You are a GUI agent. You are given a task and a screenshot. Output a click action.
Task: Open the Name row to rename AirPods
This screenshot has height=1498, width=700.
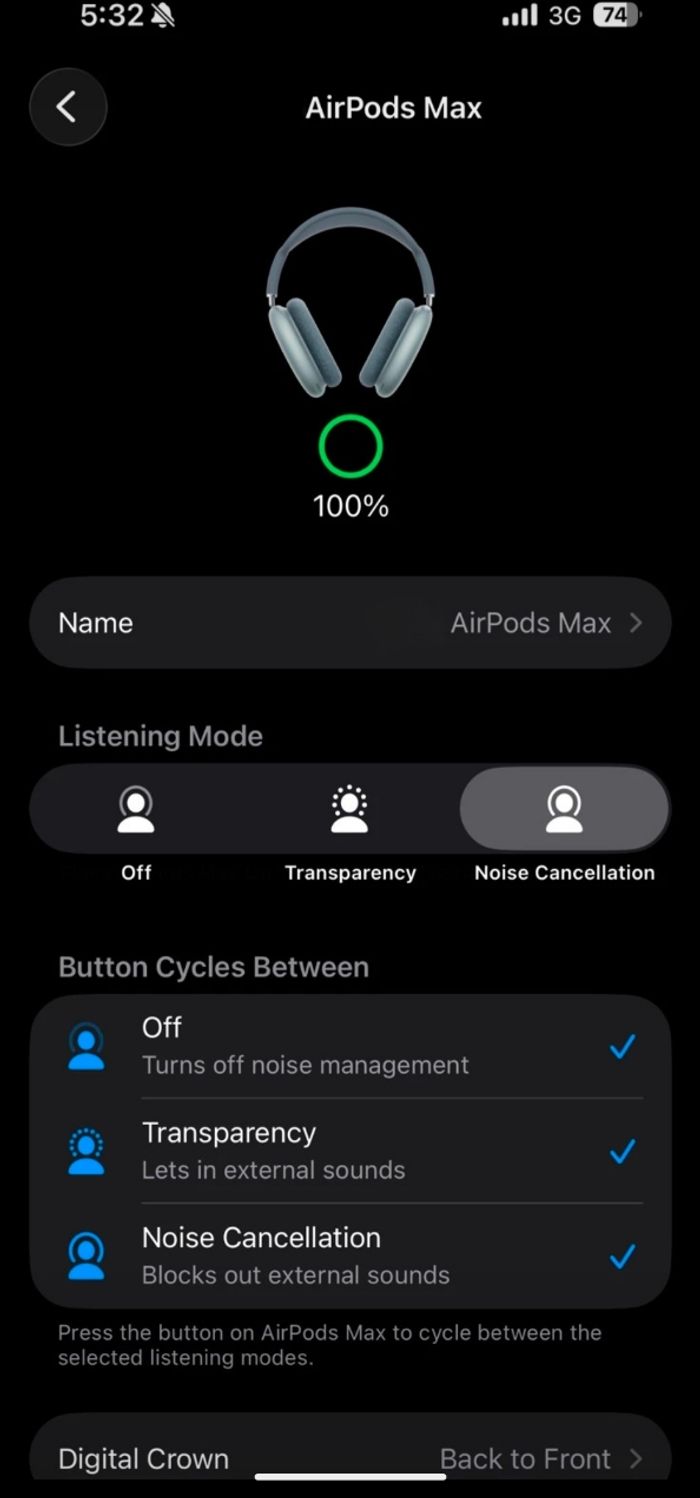(349, 623)
